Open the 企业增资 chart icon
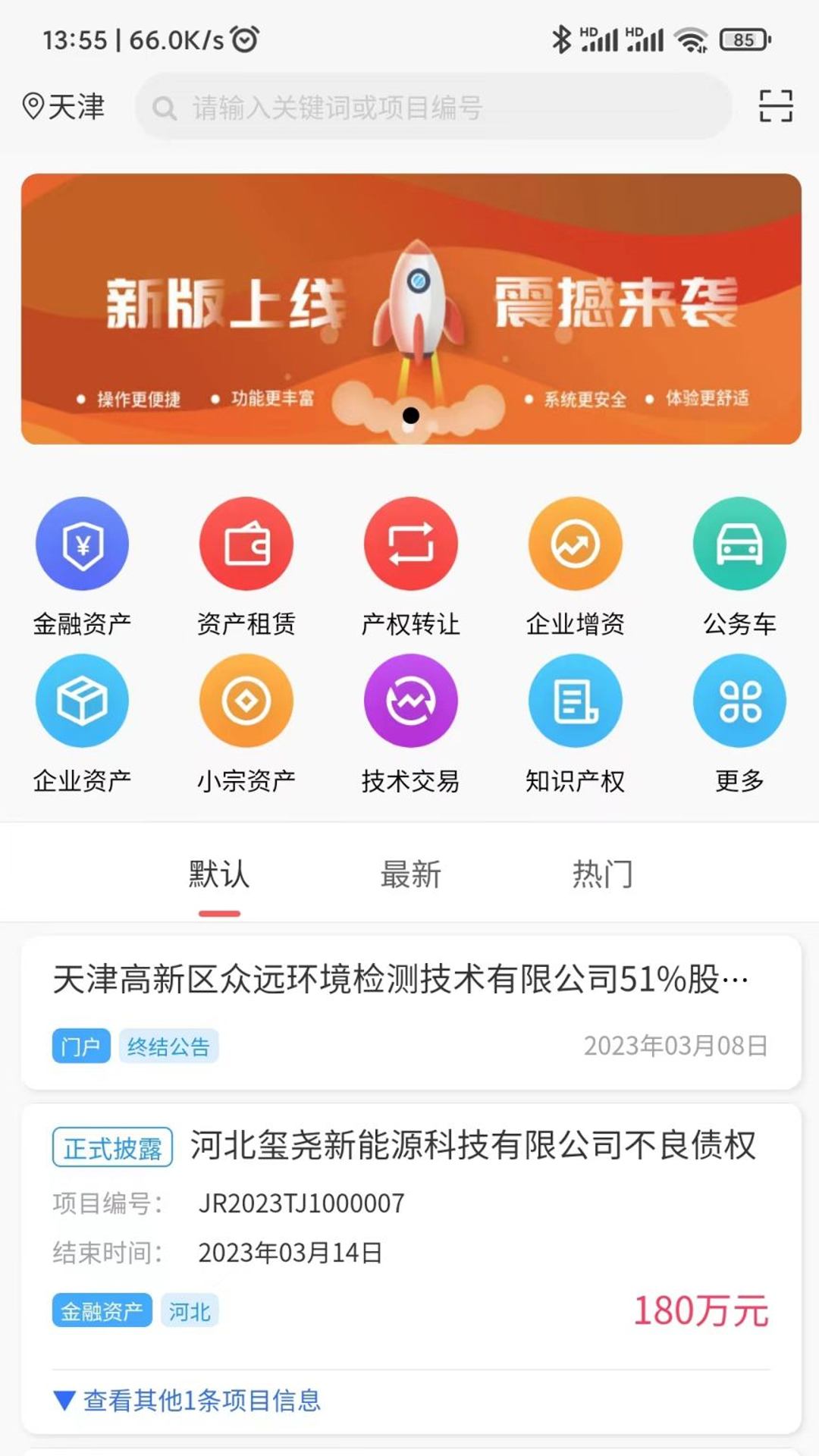 click(575, 543)
